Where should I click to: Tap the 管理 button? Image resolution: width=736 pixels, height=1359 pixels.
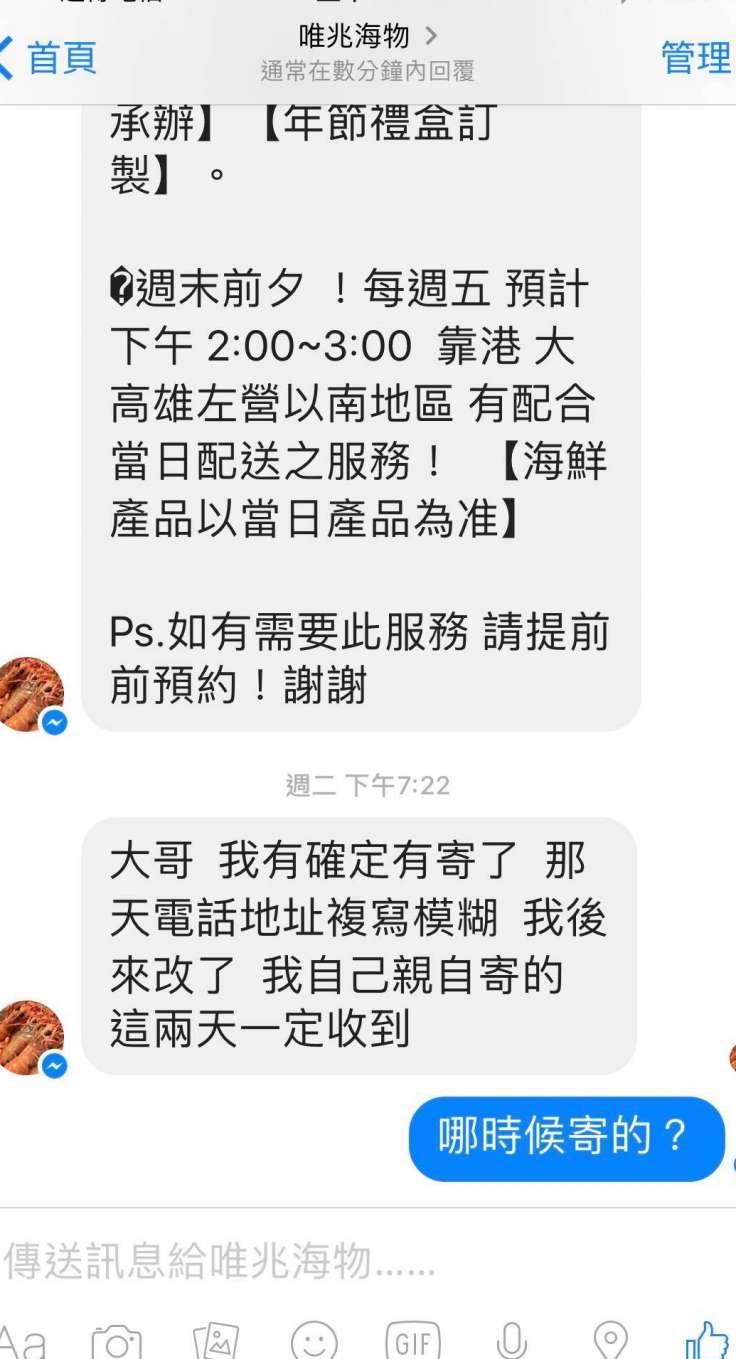coord(695,57)
